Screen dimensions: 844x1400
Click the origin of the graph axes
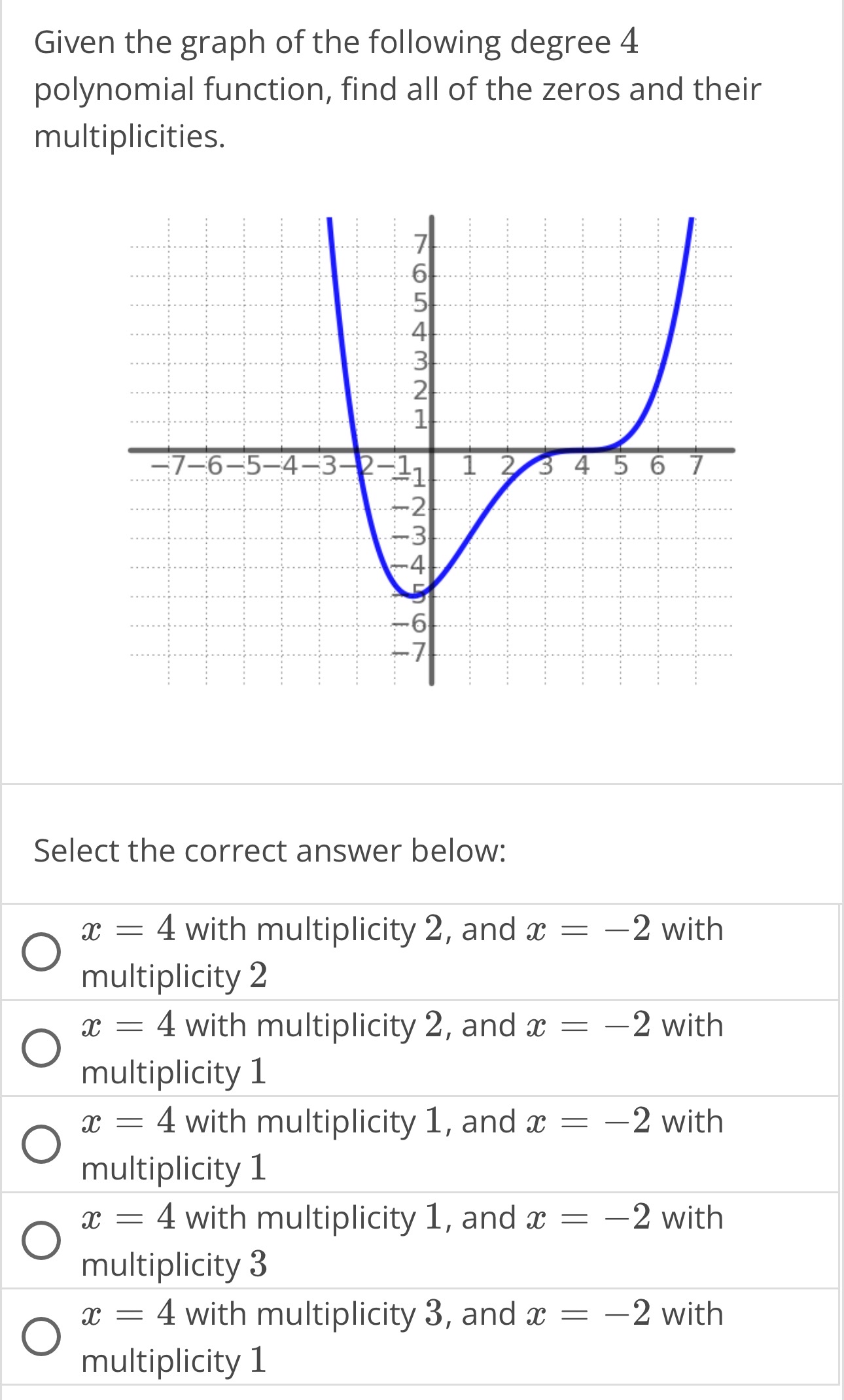[x=432, y=450]
